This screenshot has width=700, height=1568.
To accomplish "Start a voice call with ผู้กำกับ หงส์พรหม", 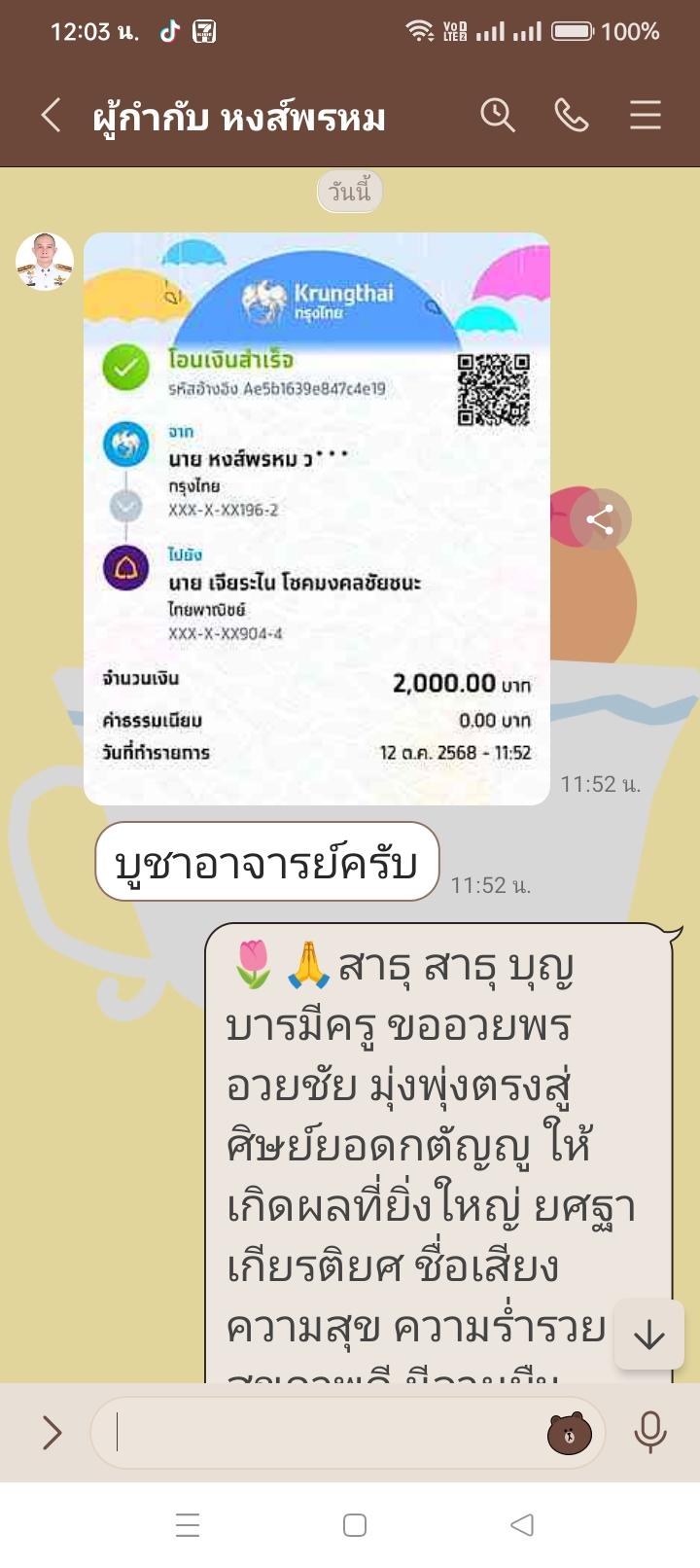I will (571, 116).
